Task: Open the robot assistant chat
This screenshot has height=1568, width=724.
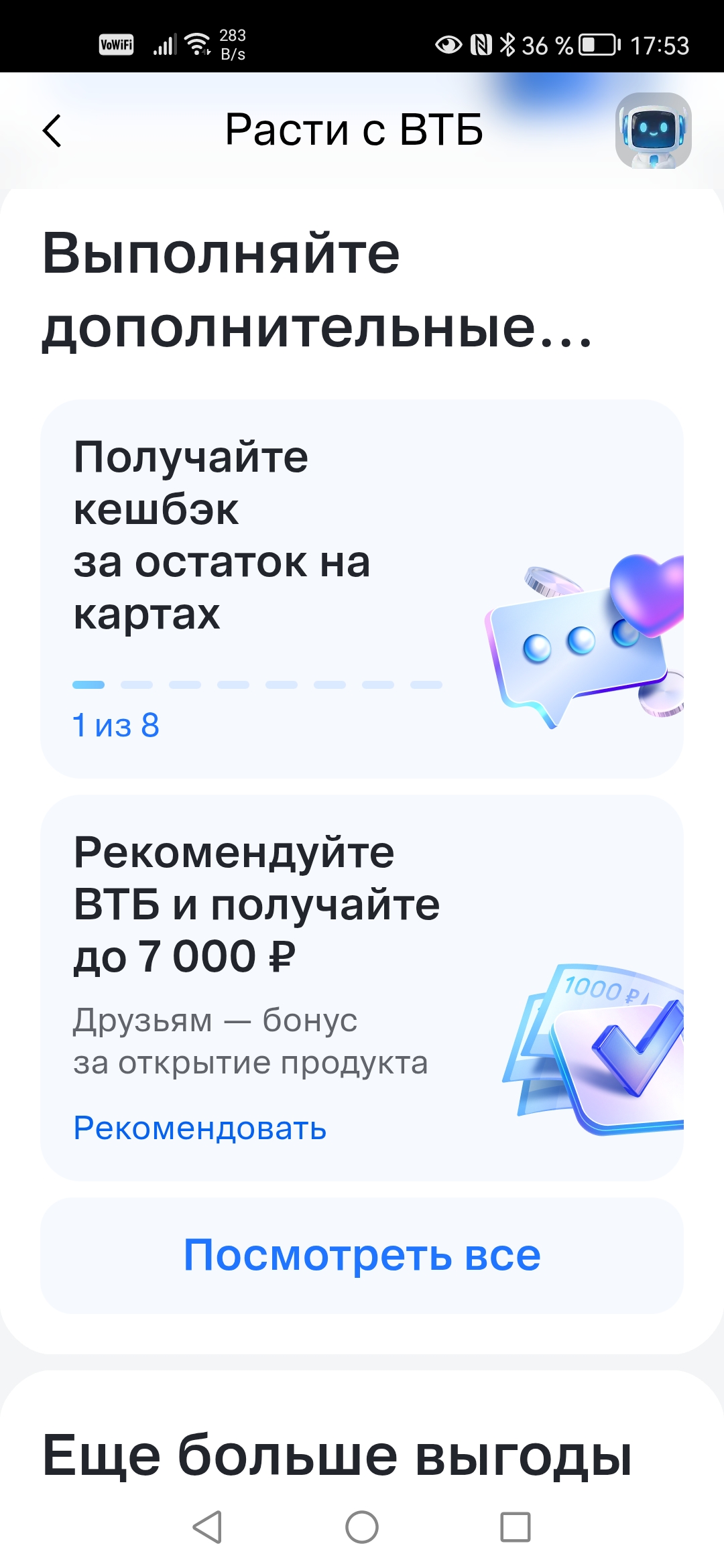Action: (x=653, y=131)
